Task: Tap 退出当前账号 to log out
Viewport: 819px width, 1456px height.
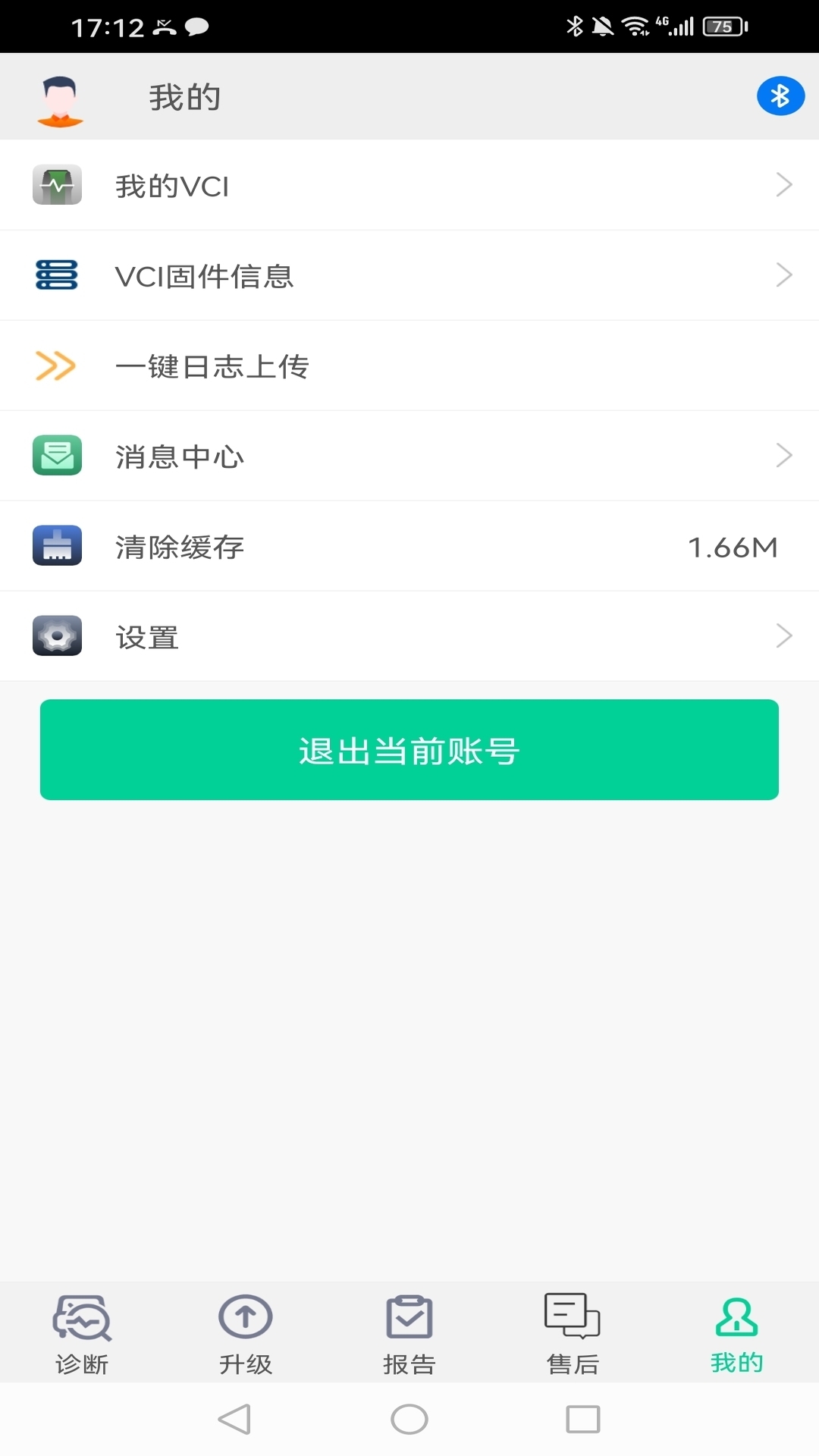Action: tap(409, 750)
